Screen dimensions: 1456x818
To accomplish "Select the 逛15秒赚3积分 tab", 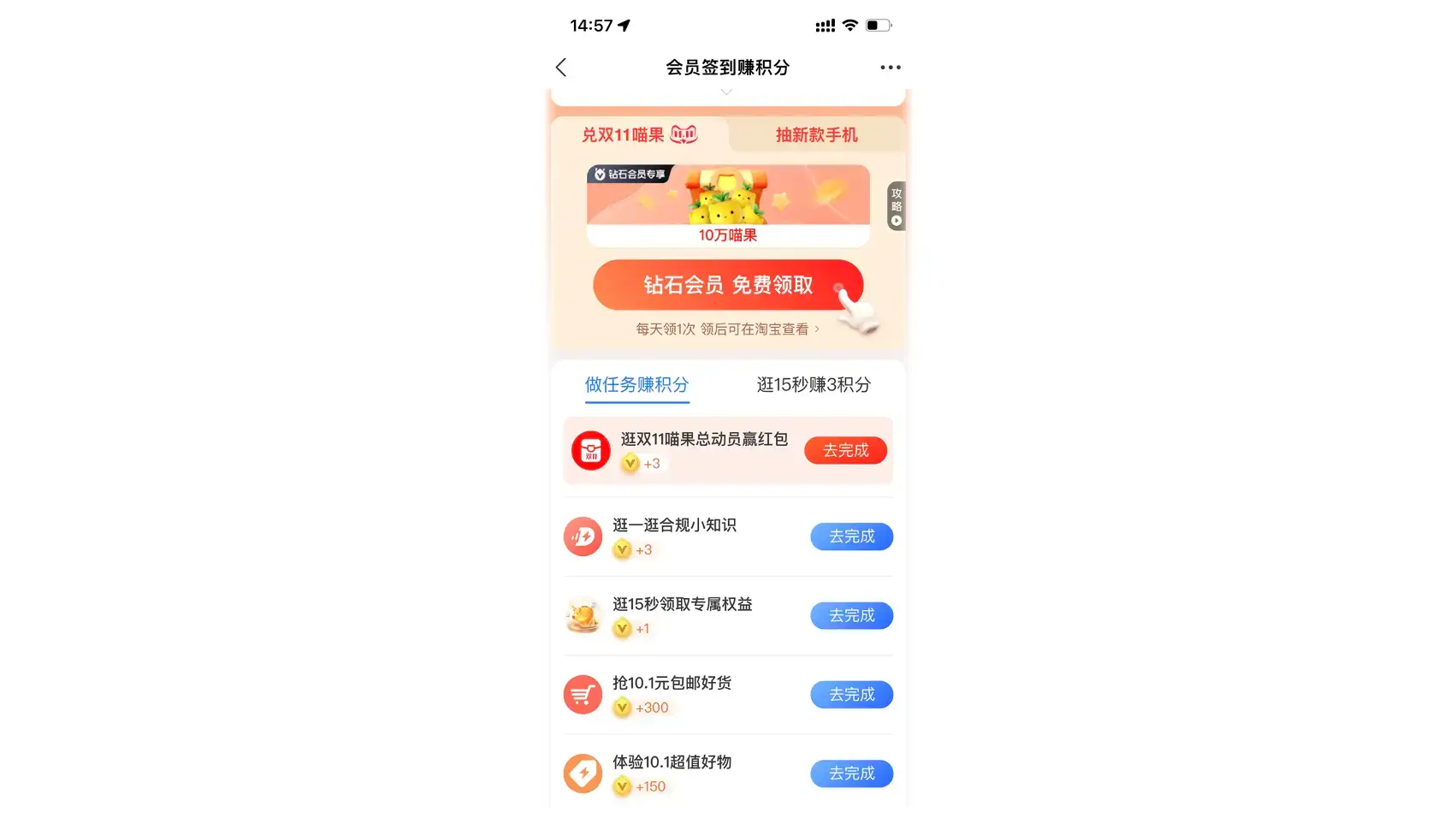I will (x=813, y=385).
